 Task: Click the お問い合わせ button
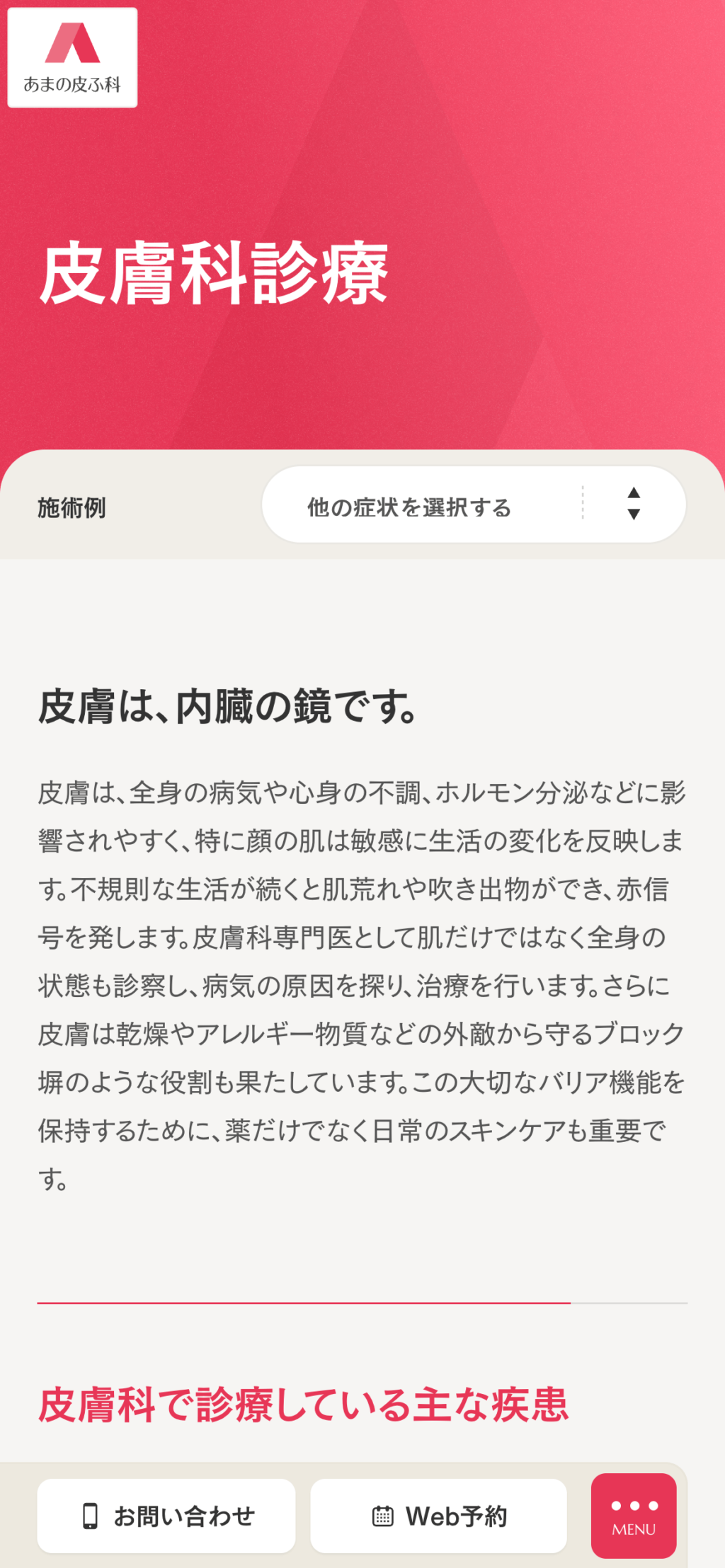[166, 1516]
